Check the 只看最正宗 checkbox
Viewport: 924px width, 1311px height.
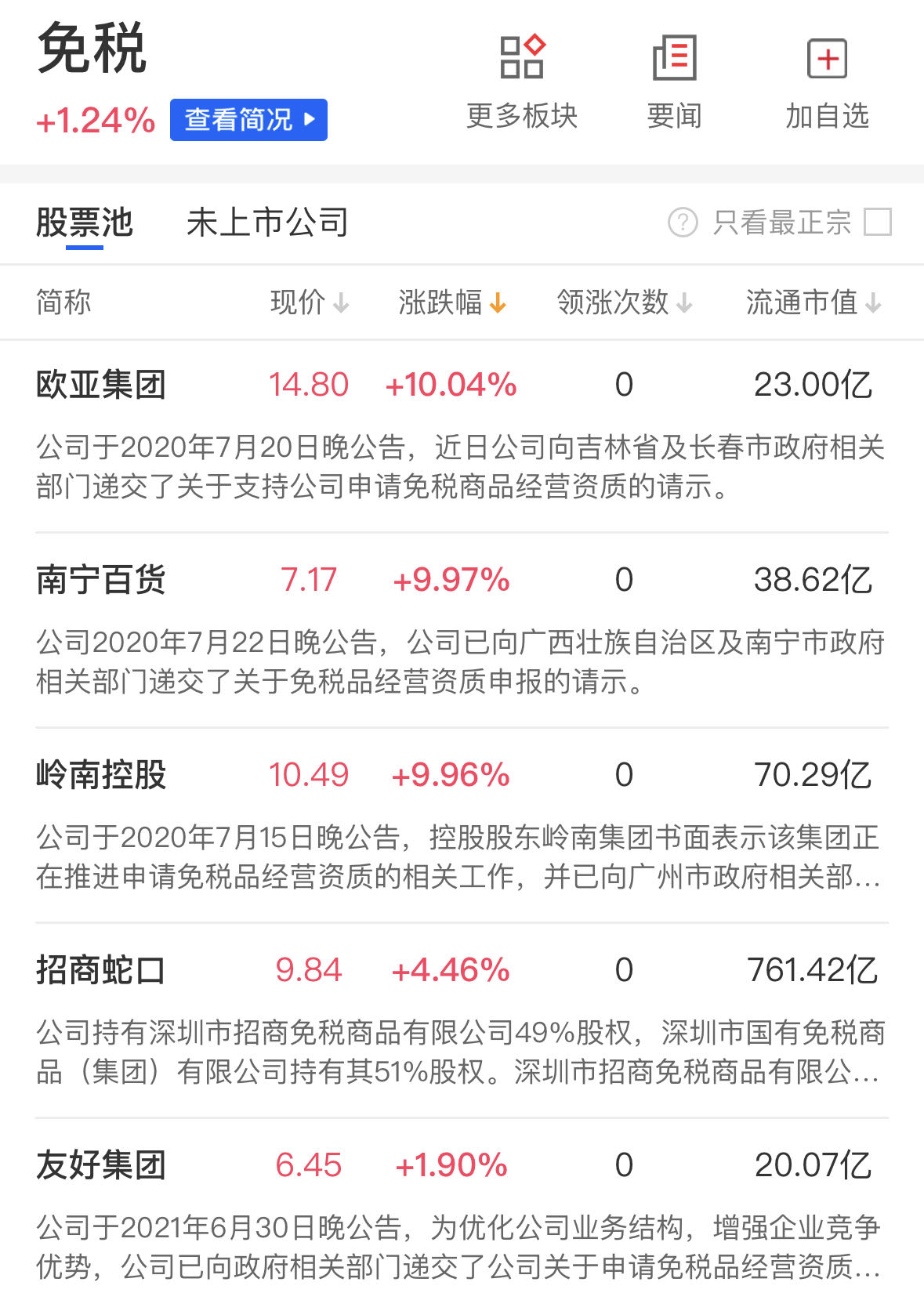pos(877,222)
